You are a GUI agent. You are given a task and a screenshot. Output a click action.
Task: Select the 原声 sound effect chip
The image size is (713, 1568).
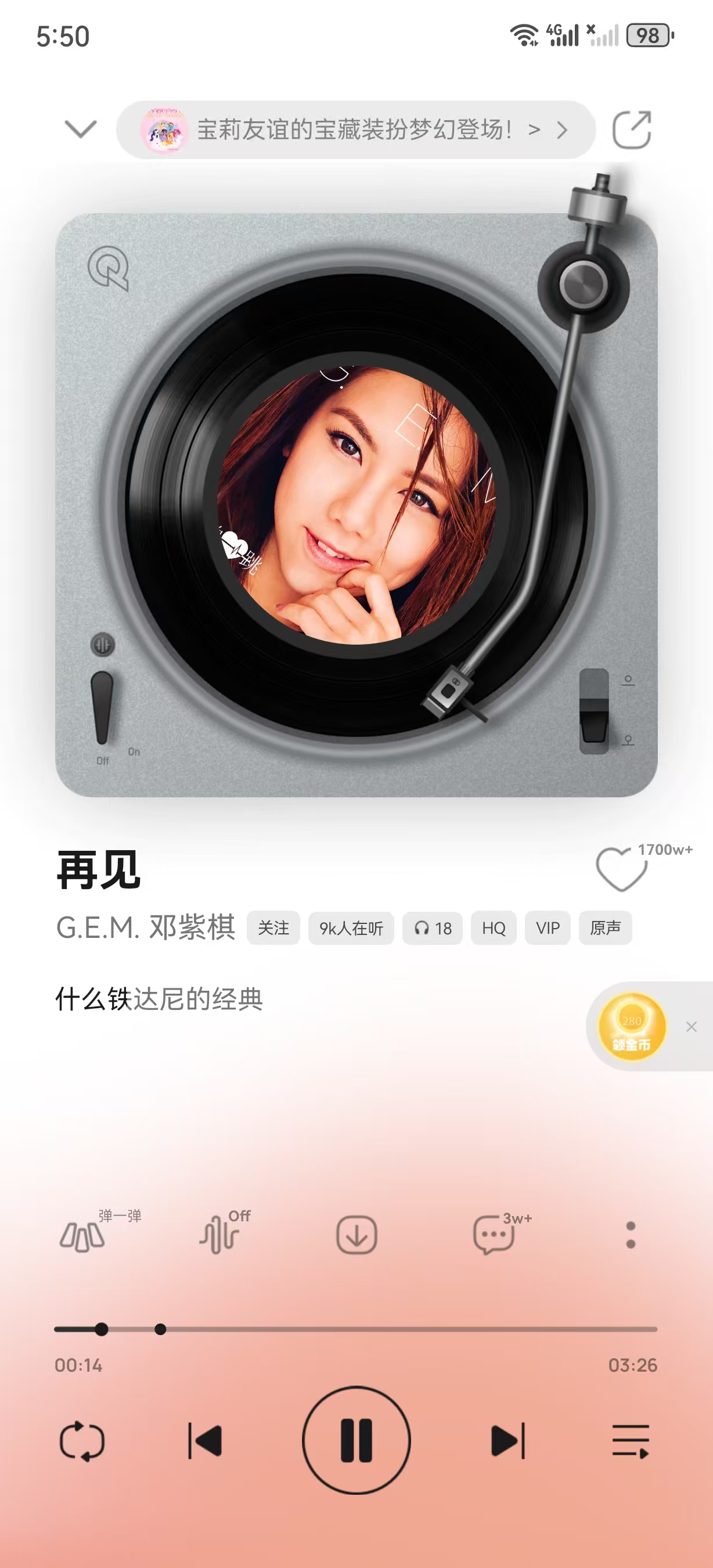606,927
